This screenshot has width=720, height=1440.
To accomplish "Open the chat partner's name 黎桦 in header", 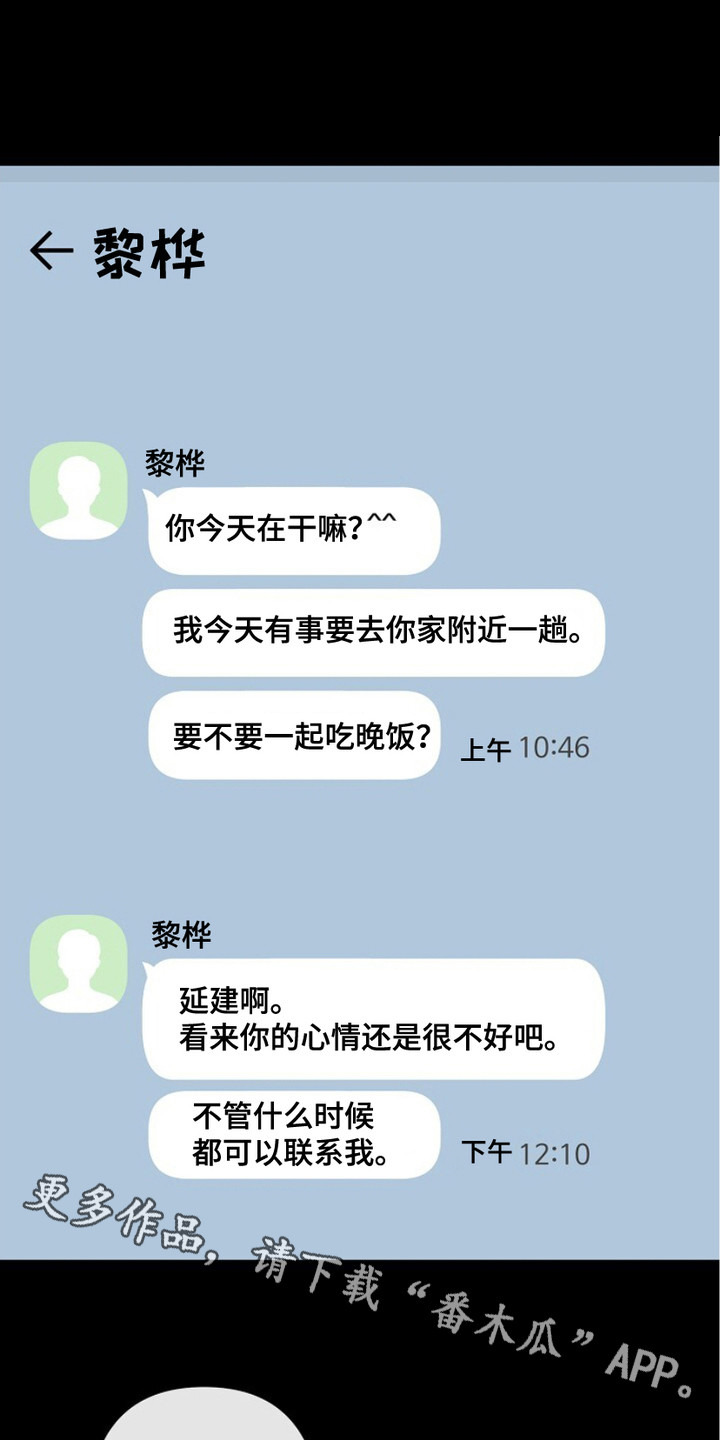I will (152, 251).
